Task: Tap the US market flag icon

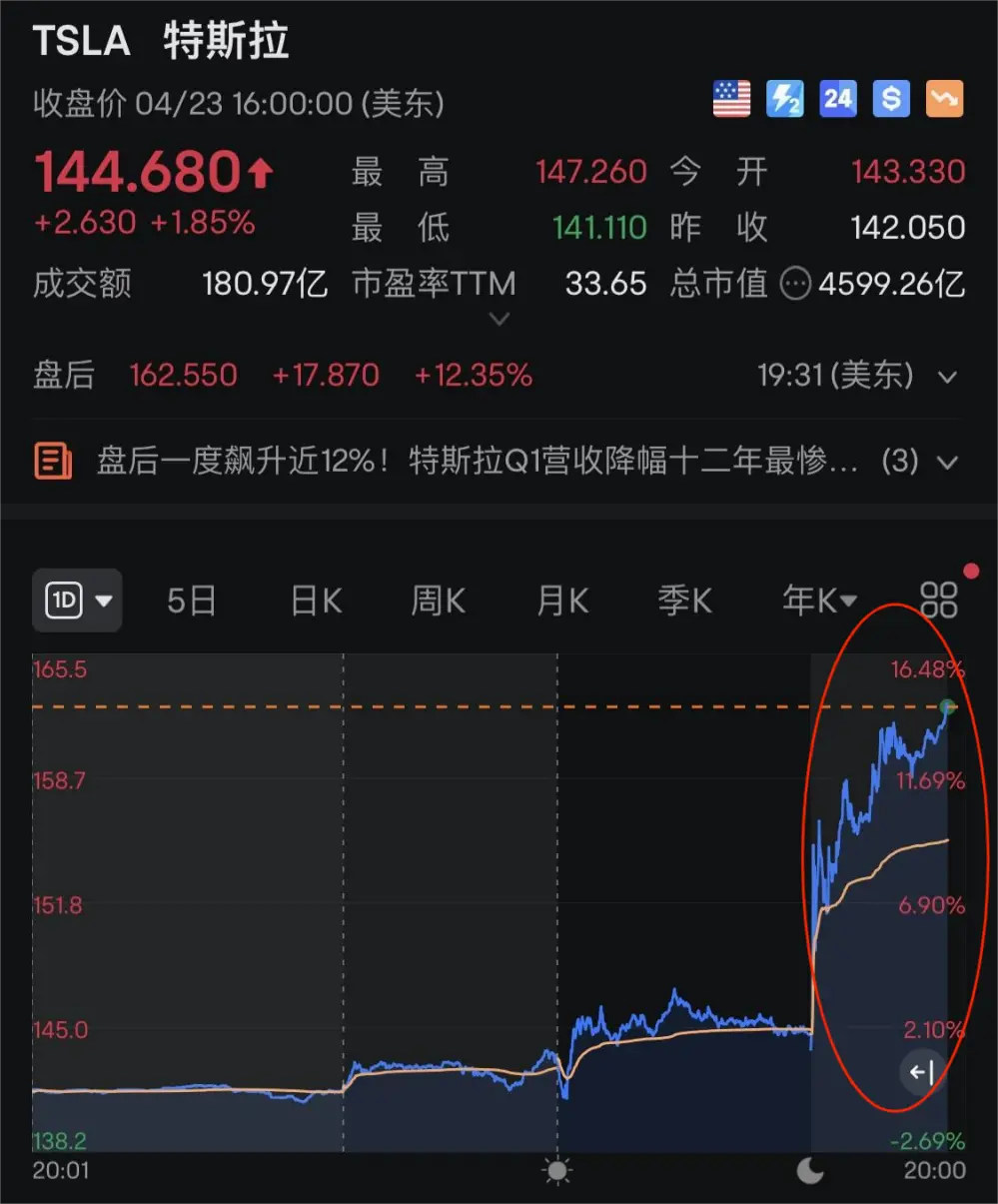Action: tap(731, 99)
